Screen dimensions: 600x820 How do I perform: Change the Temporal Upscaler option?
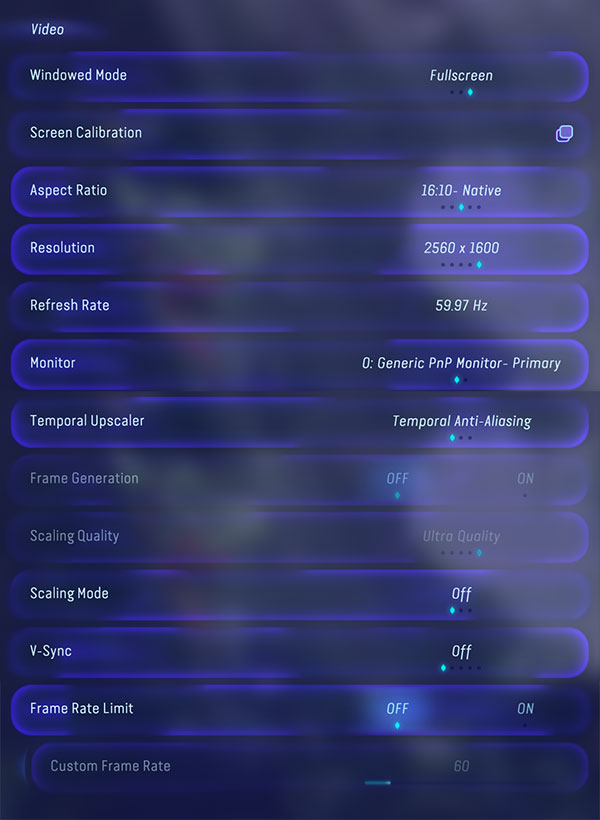point(461,422)
